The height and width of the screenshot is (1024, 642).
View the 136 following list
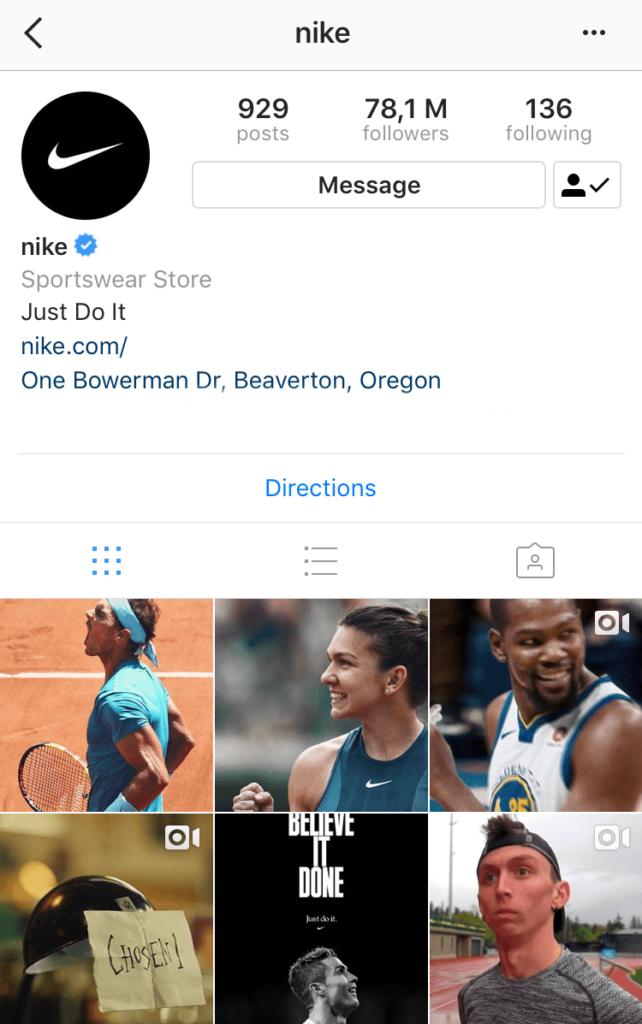tap(548, 119)
